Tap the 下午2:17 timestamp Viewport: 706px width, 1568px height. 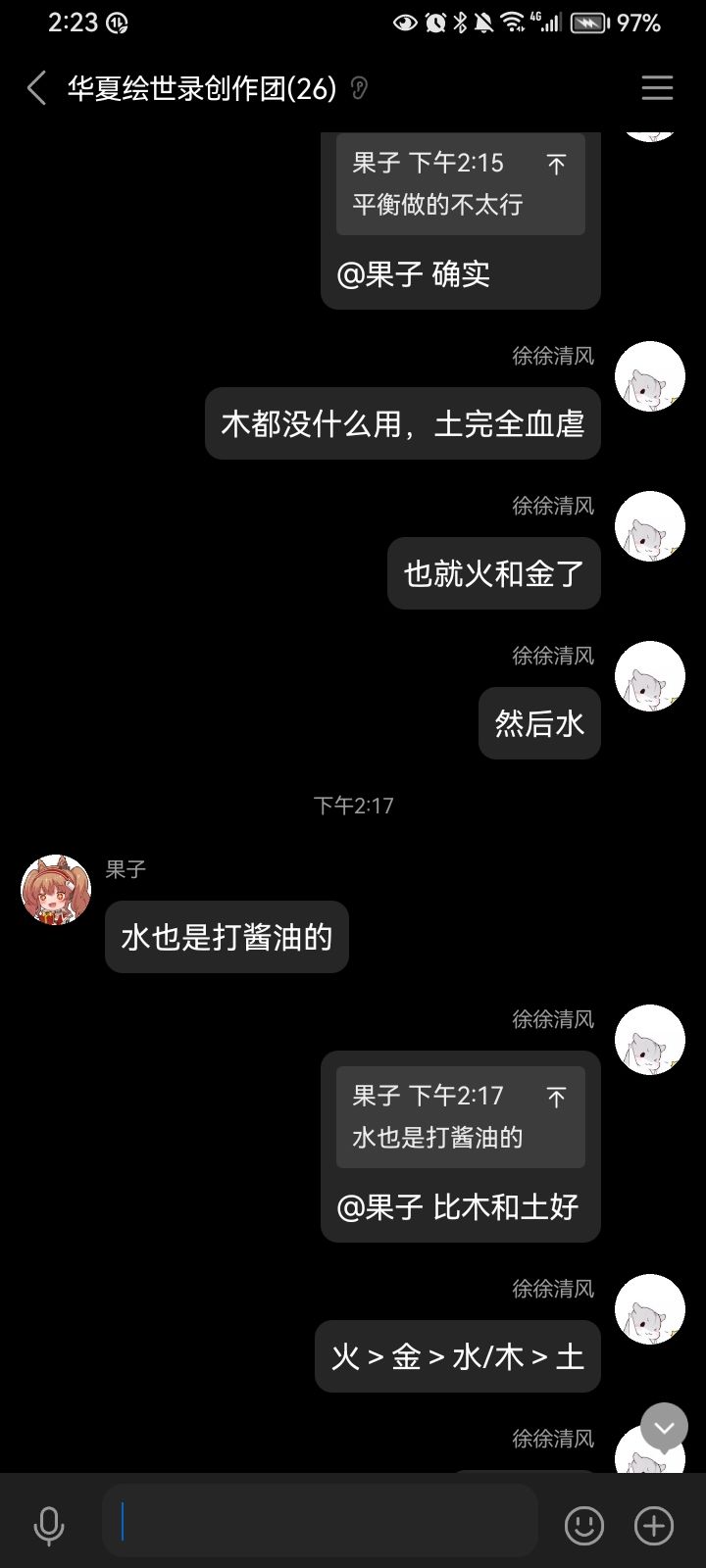coord(355,805)
